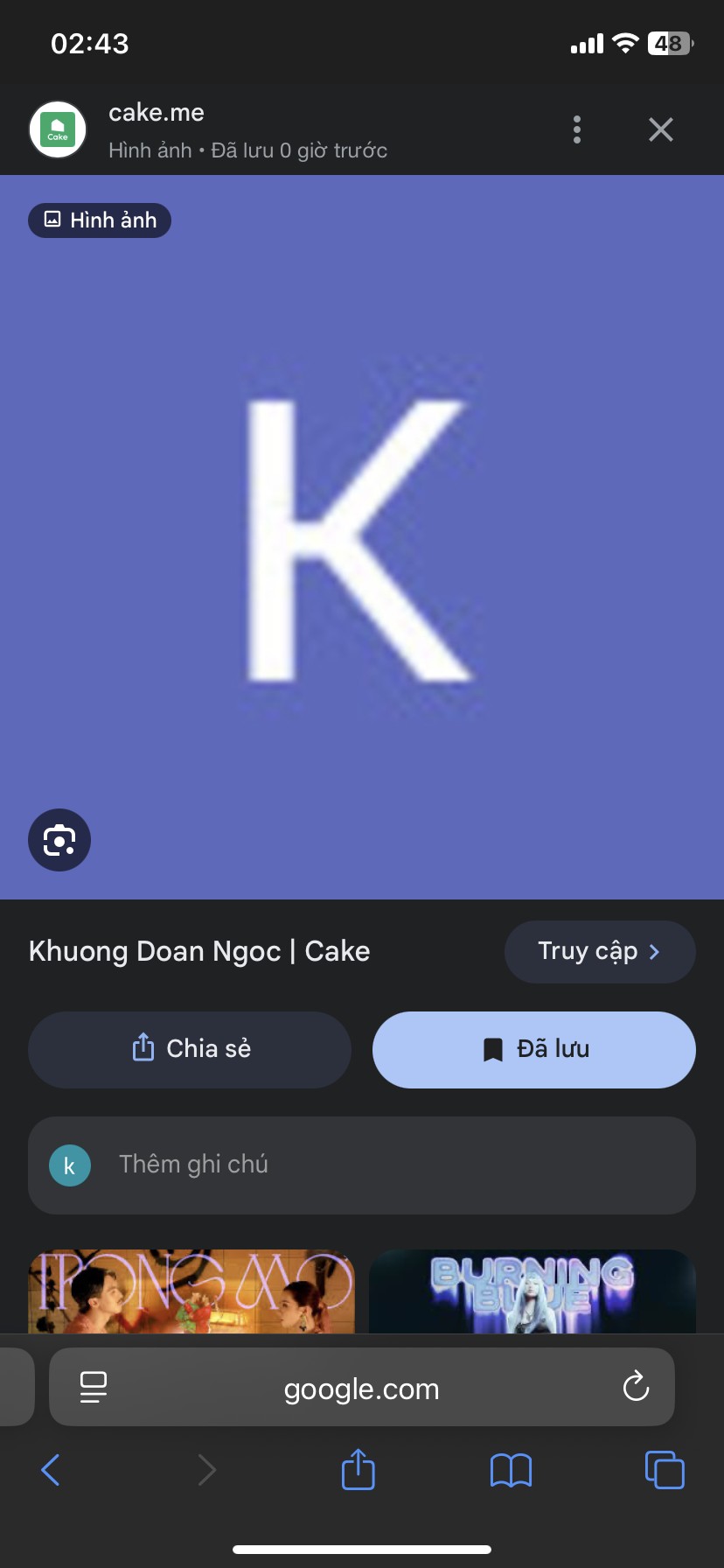
Task: Show all open Safari tabs
Action: (664, 1470)
